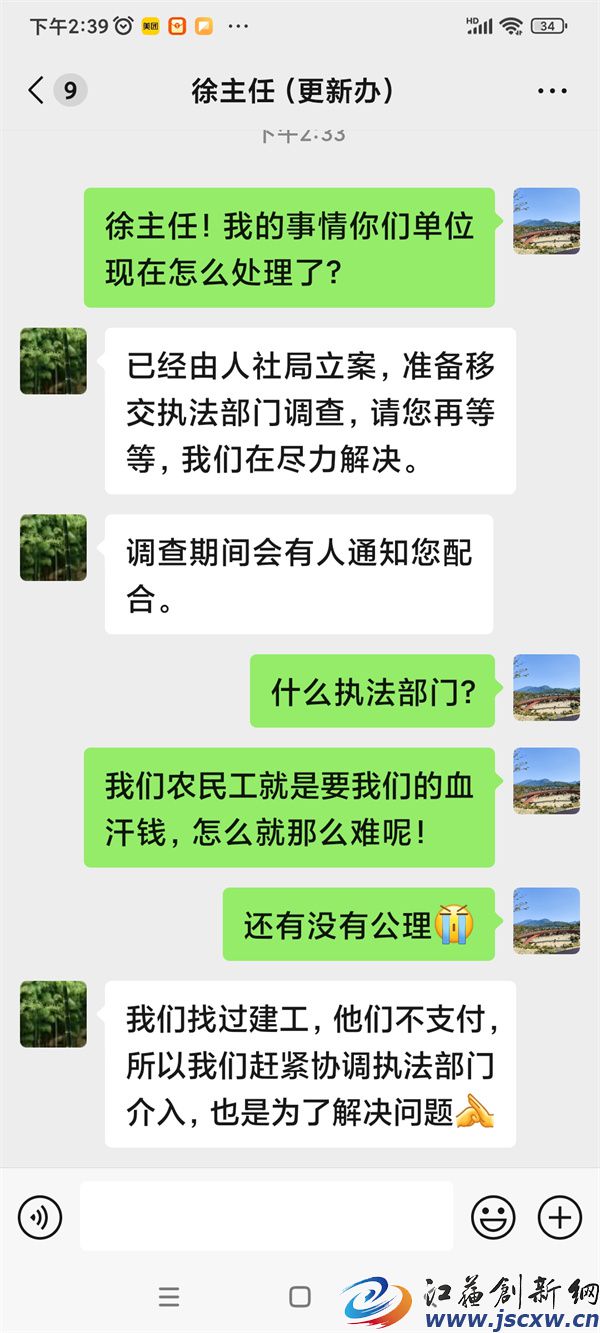Tap the system home button
Screen dimensions: 600x1333
pyautogui.click(x=300, y=1297)
